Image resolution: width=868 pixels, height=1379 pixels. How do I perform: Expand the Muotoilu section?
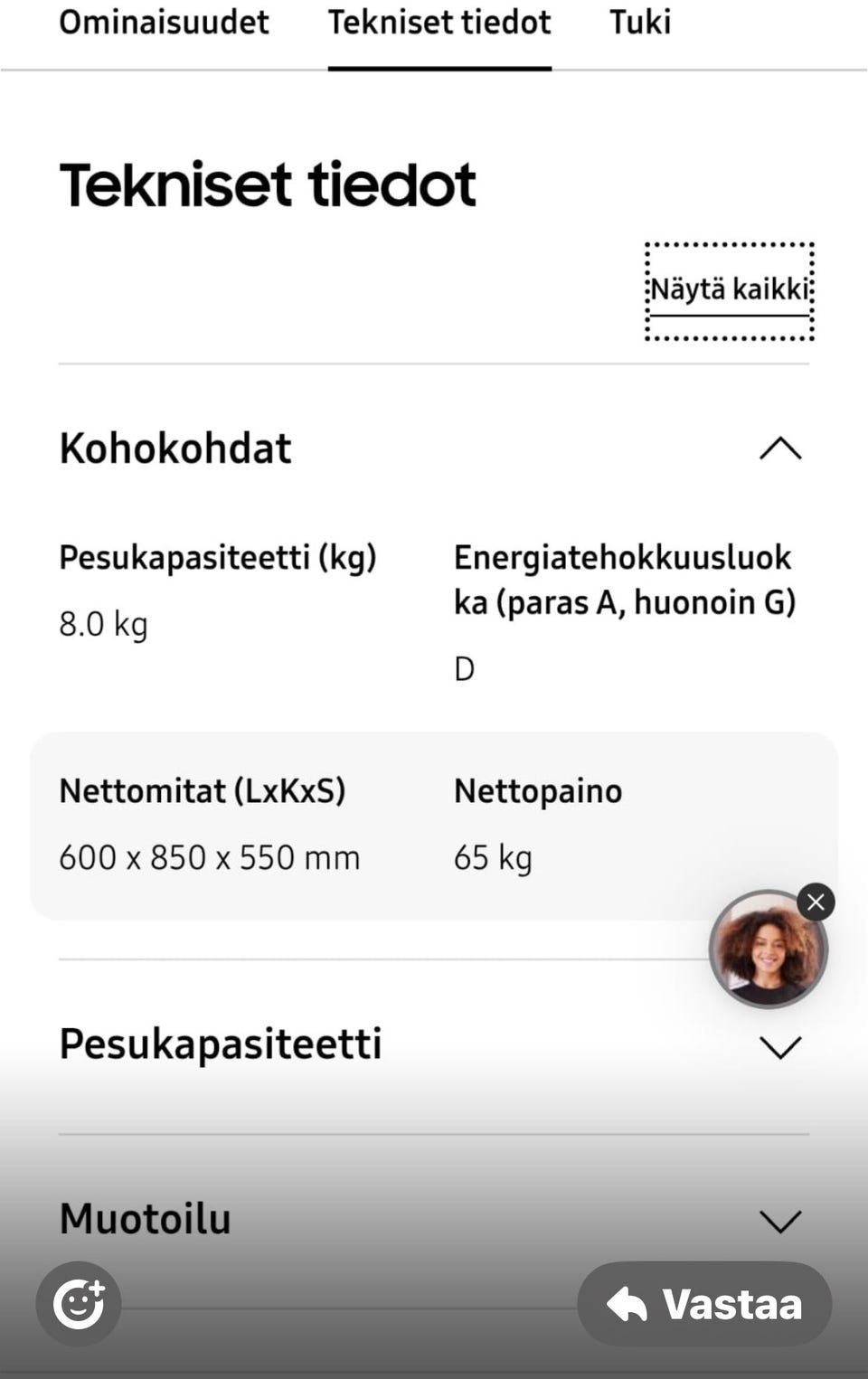(x=781, y=1219)
